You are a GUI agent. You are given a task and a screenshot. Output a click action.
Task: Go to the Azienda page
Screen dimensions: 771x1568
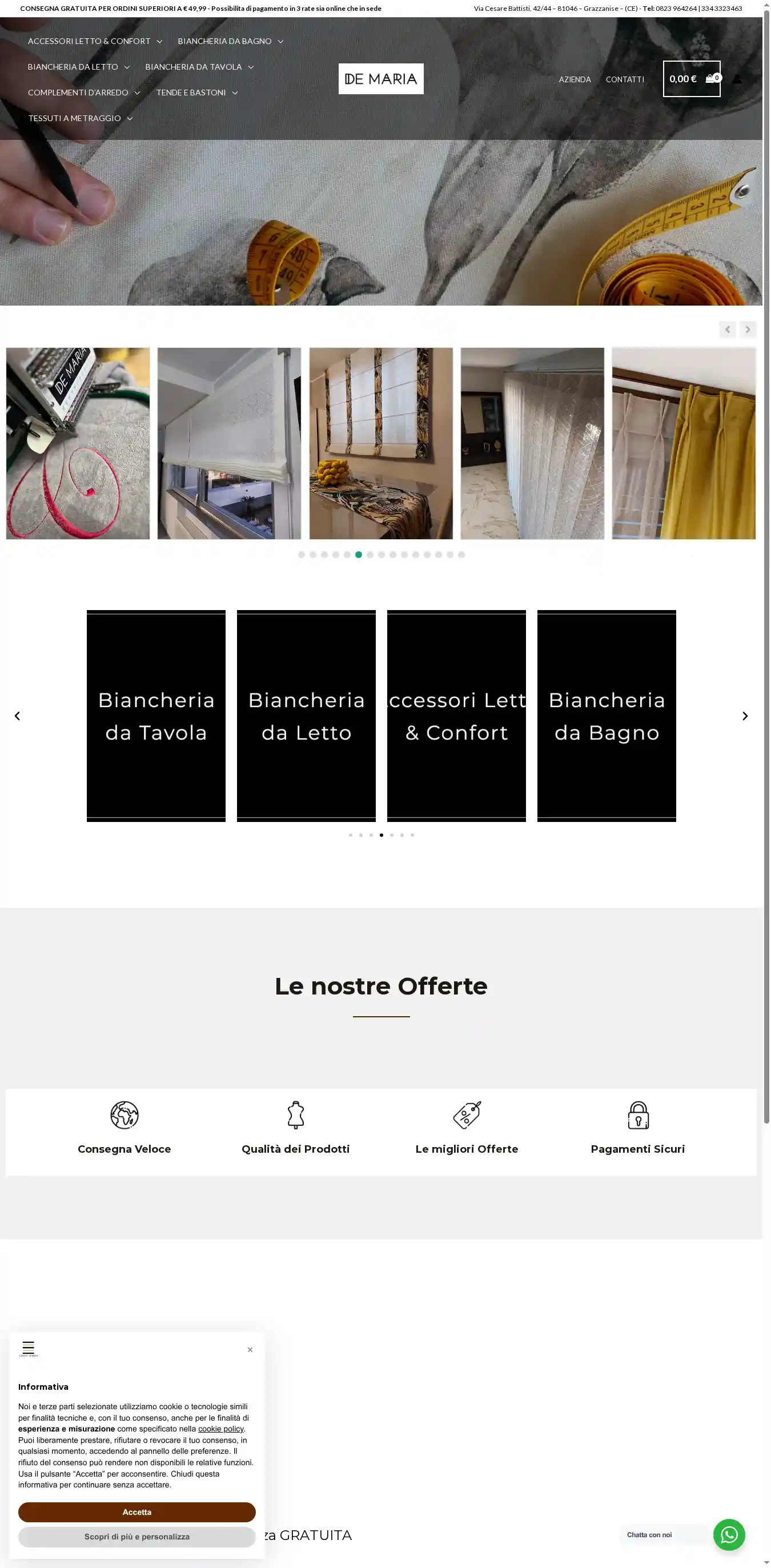575,80
